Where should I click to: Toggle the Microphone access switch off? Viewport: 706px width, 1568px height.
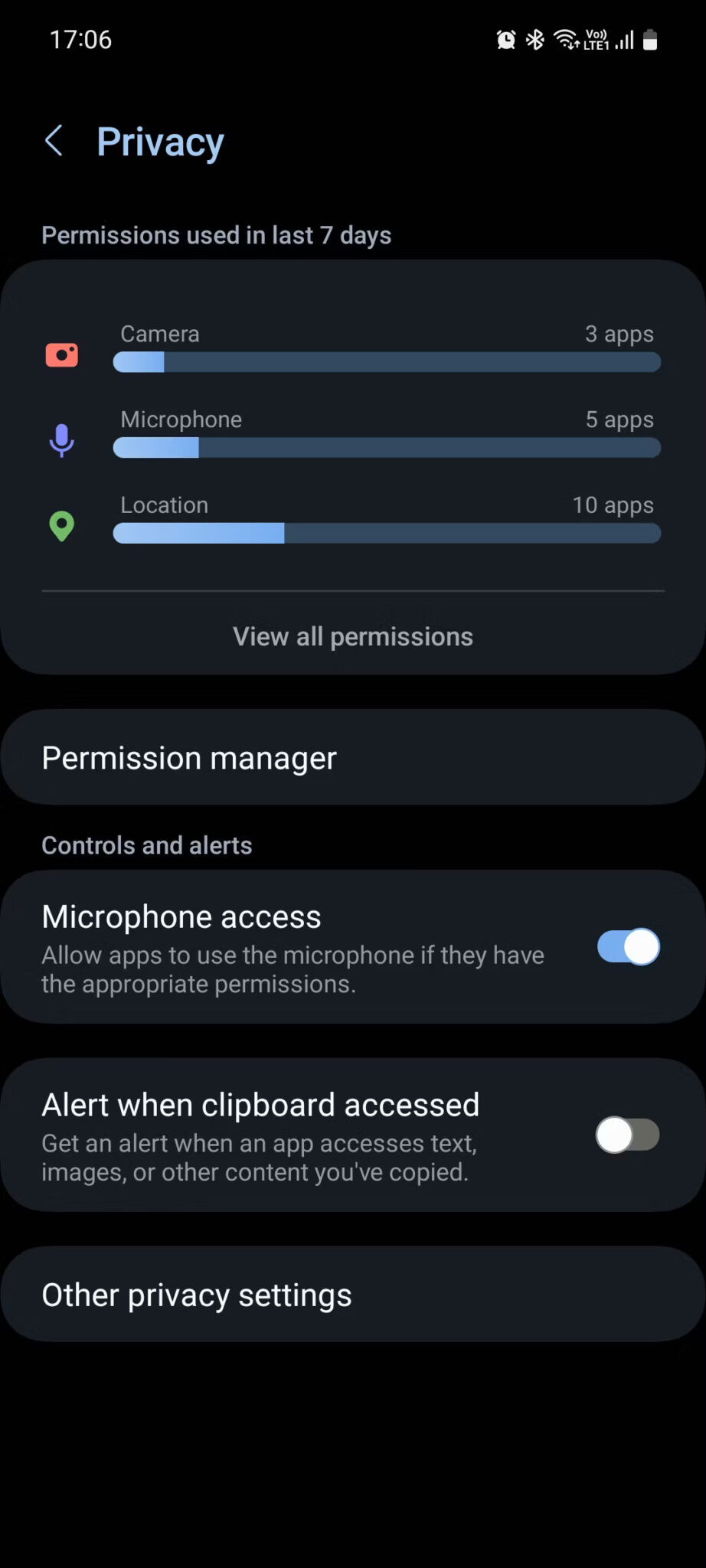627,947
